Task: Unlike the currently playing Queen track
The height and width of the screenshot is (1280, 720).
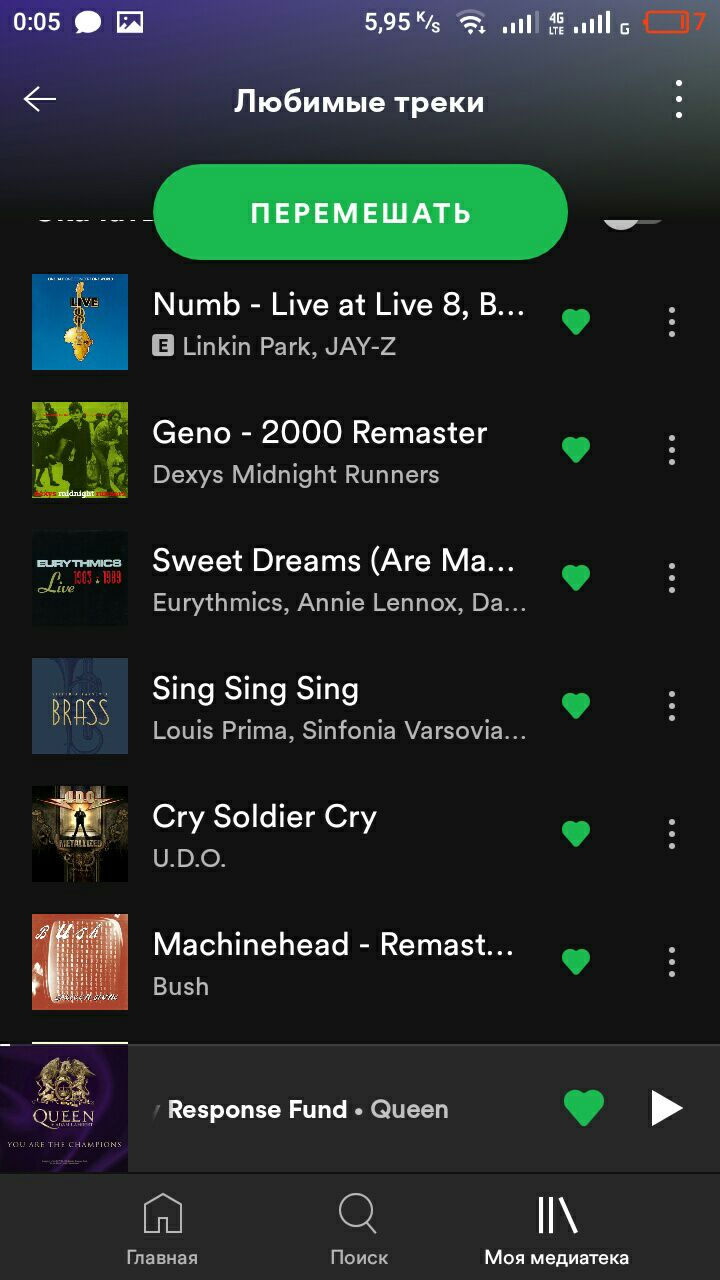Action: point(584,1108)
